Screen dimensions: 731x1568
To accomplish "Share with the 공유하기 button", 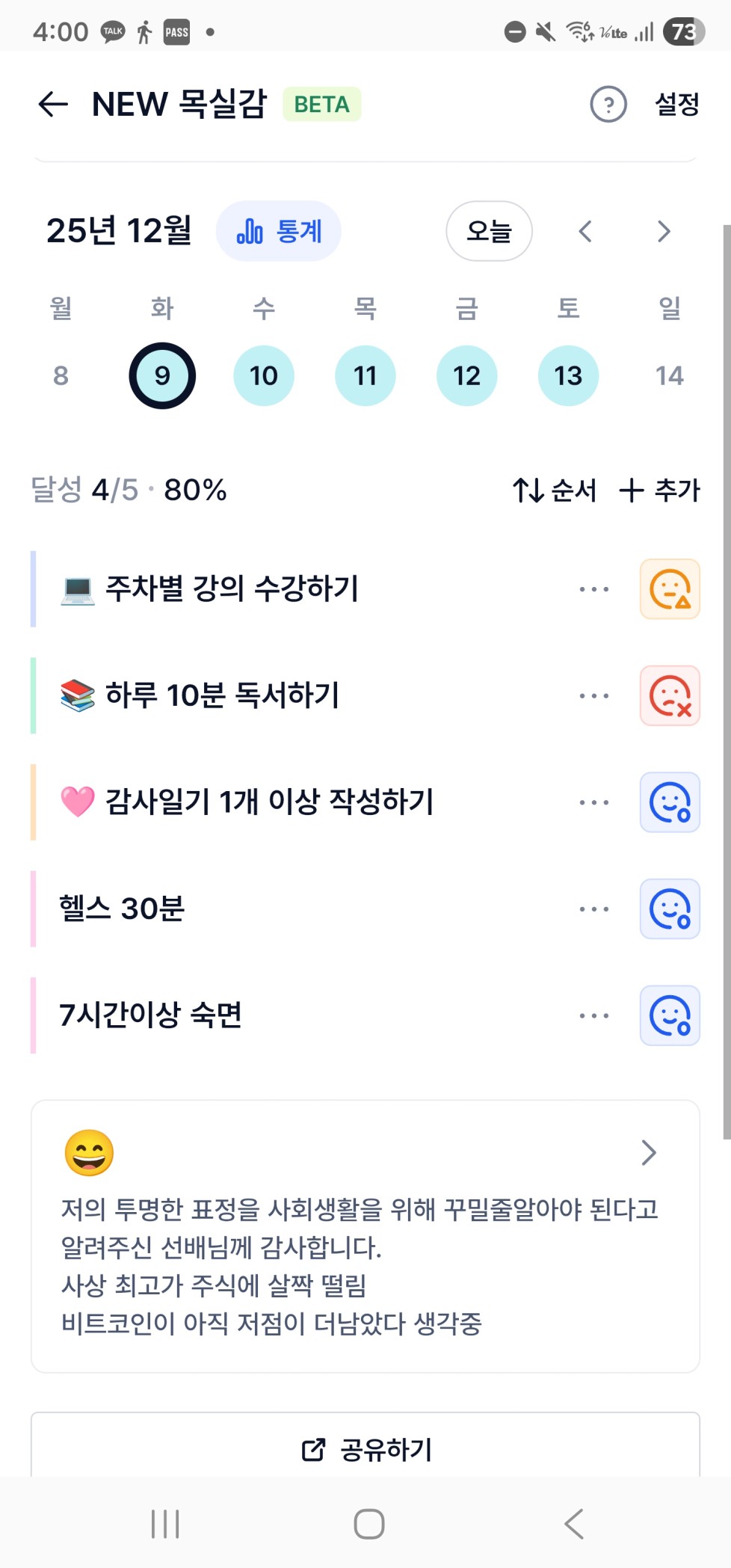I will coord(365,1449).
